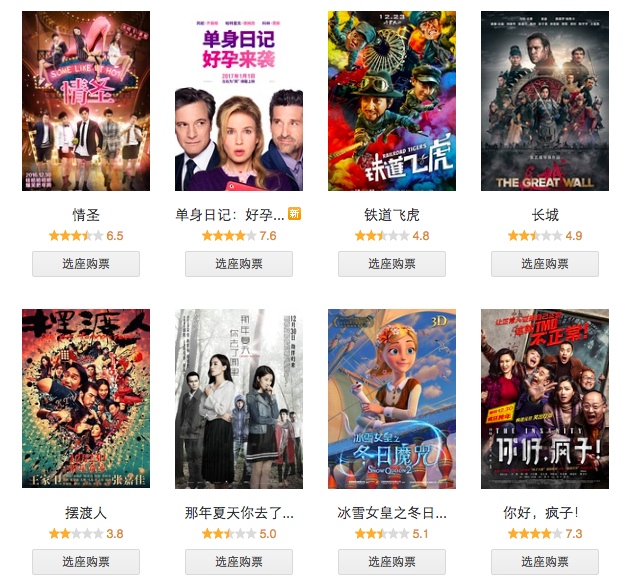Select seats for 那年夏天你去了
Viewport: 634px width, 587px height.
[239, 562]
